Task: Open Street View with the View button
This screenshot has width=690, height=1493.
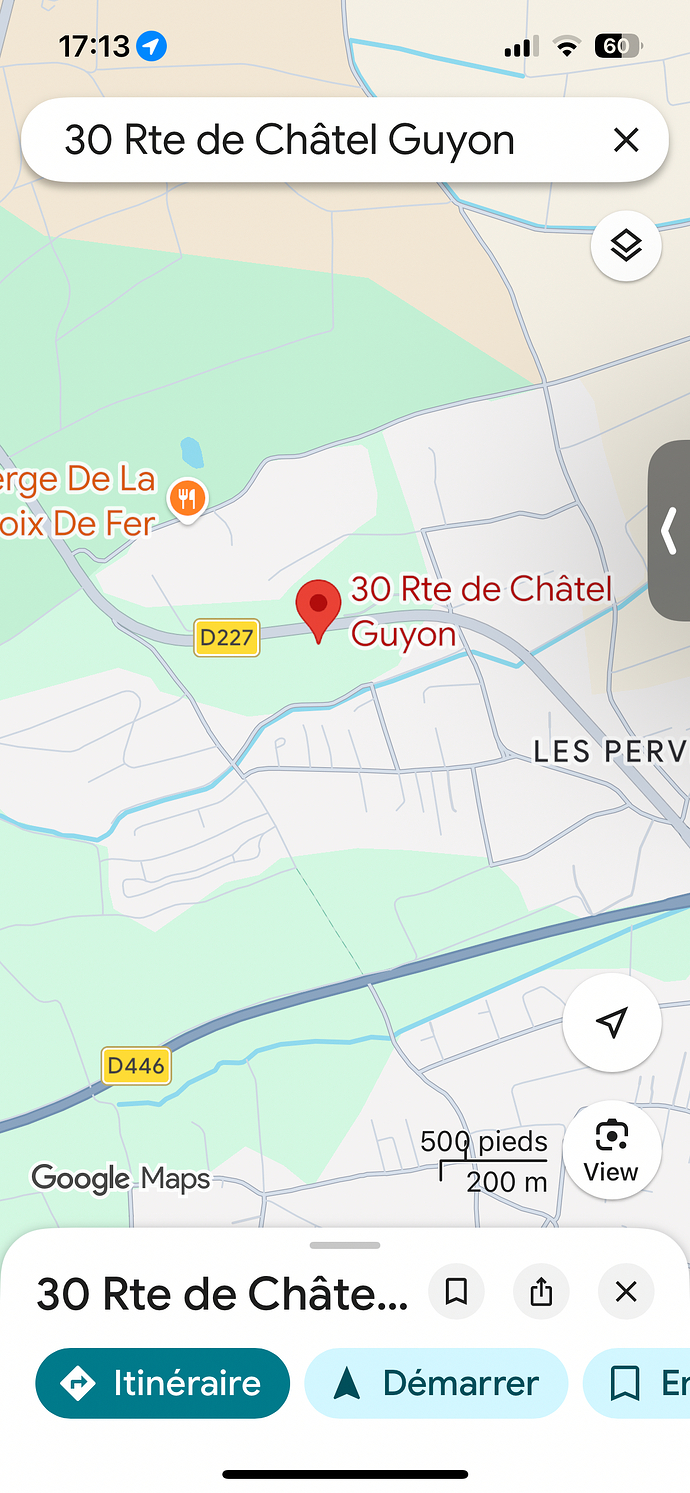Action: pyautogui.click(x=611, y=1149)
